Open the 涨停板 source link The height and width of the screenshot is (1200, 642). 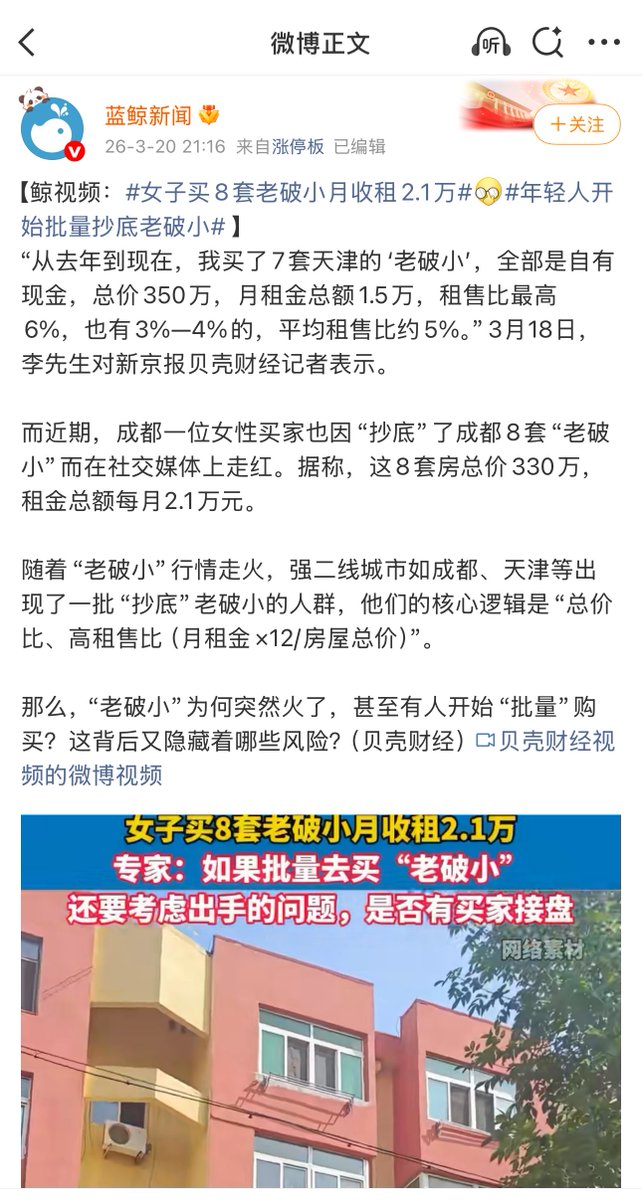coord(300,146)
